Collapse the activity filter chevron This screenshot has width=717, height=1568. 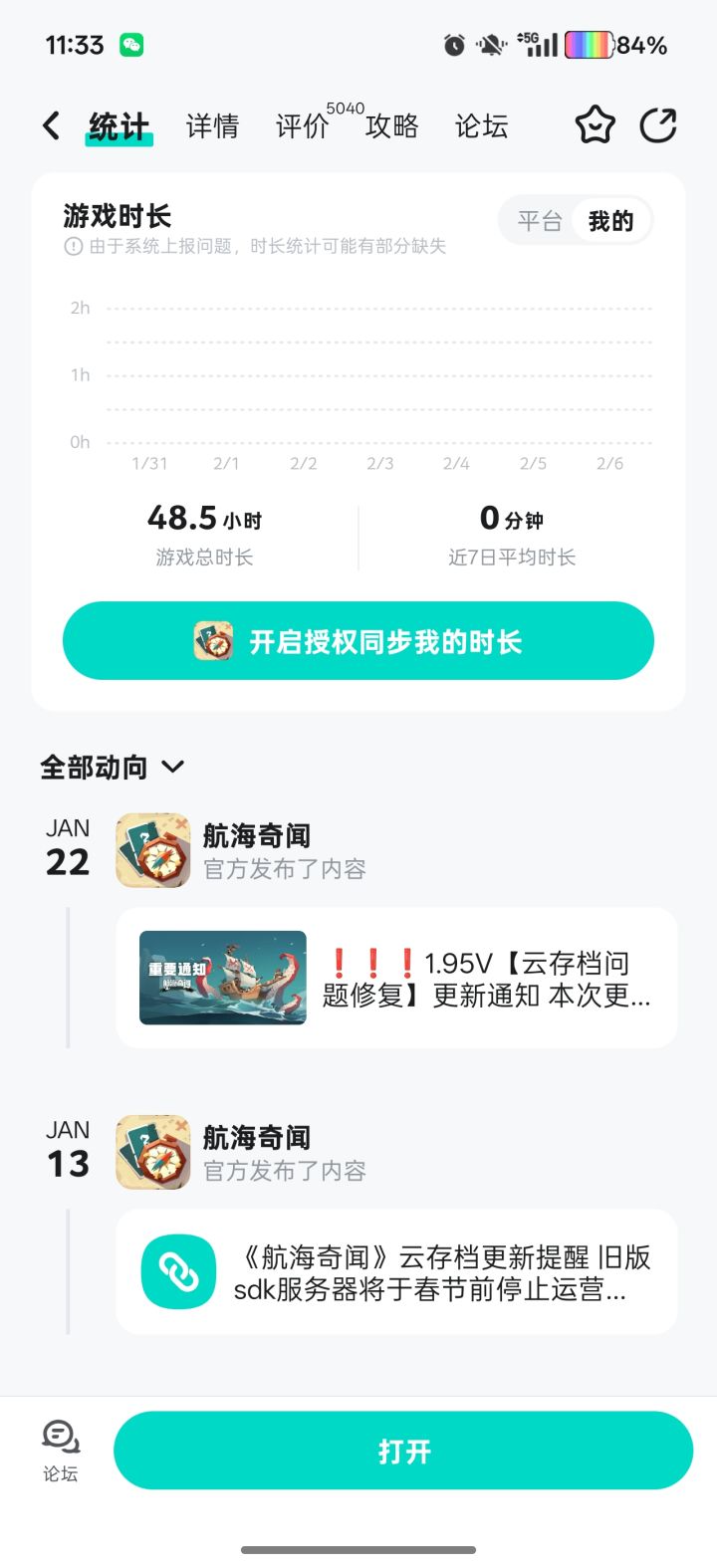point(172,768)
